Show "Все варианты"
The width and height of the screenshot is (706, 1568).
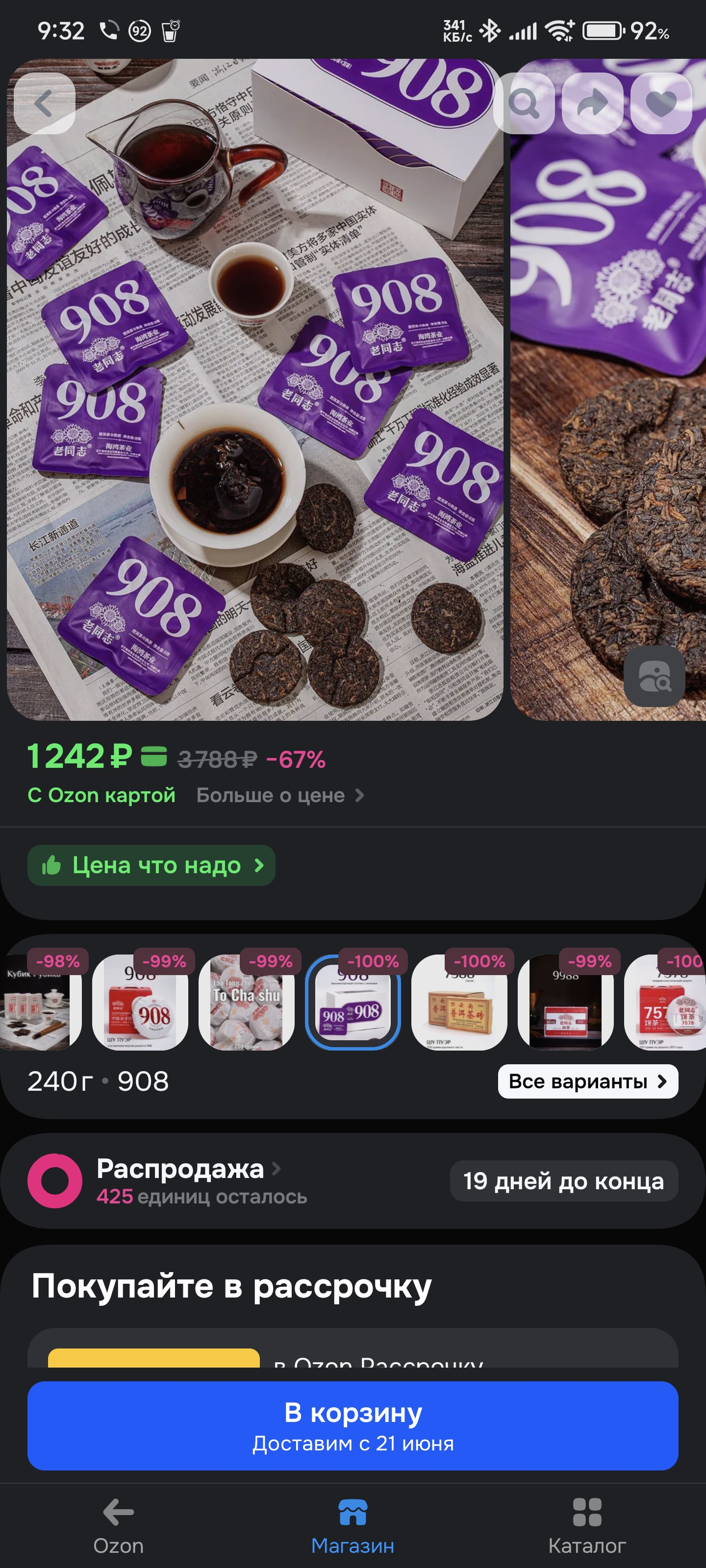[588, 1081]
